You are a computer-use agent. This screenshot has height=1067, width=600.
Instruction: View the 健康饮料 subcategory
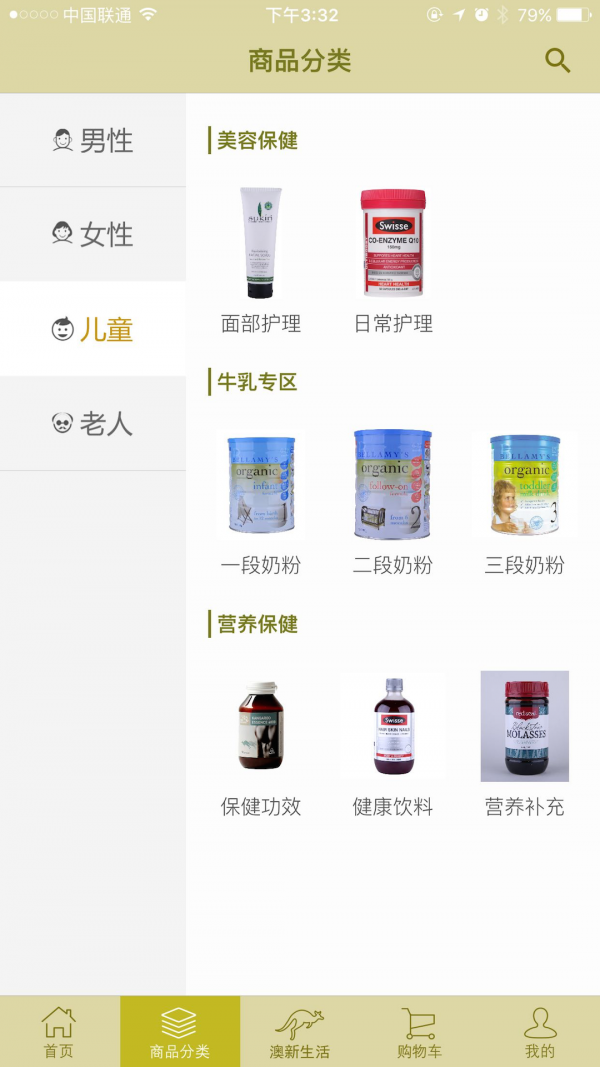(x=393, y=742)
